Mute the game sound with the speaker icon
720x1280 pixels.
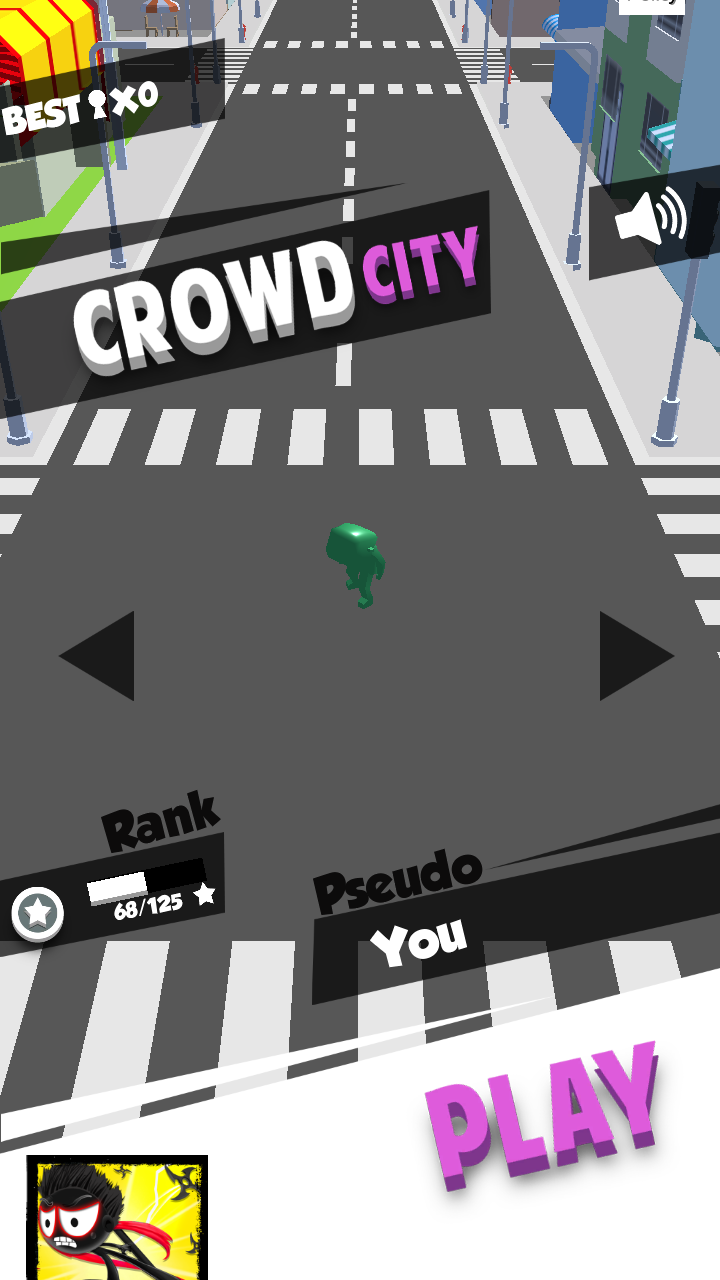(650, 218)
